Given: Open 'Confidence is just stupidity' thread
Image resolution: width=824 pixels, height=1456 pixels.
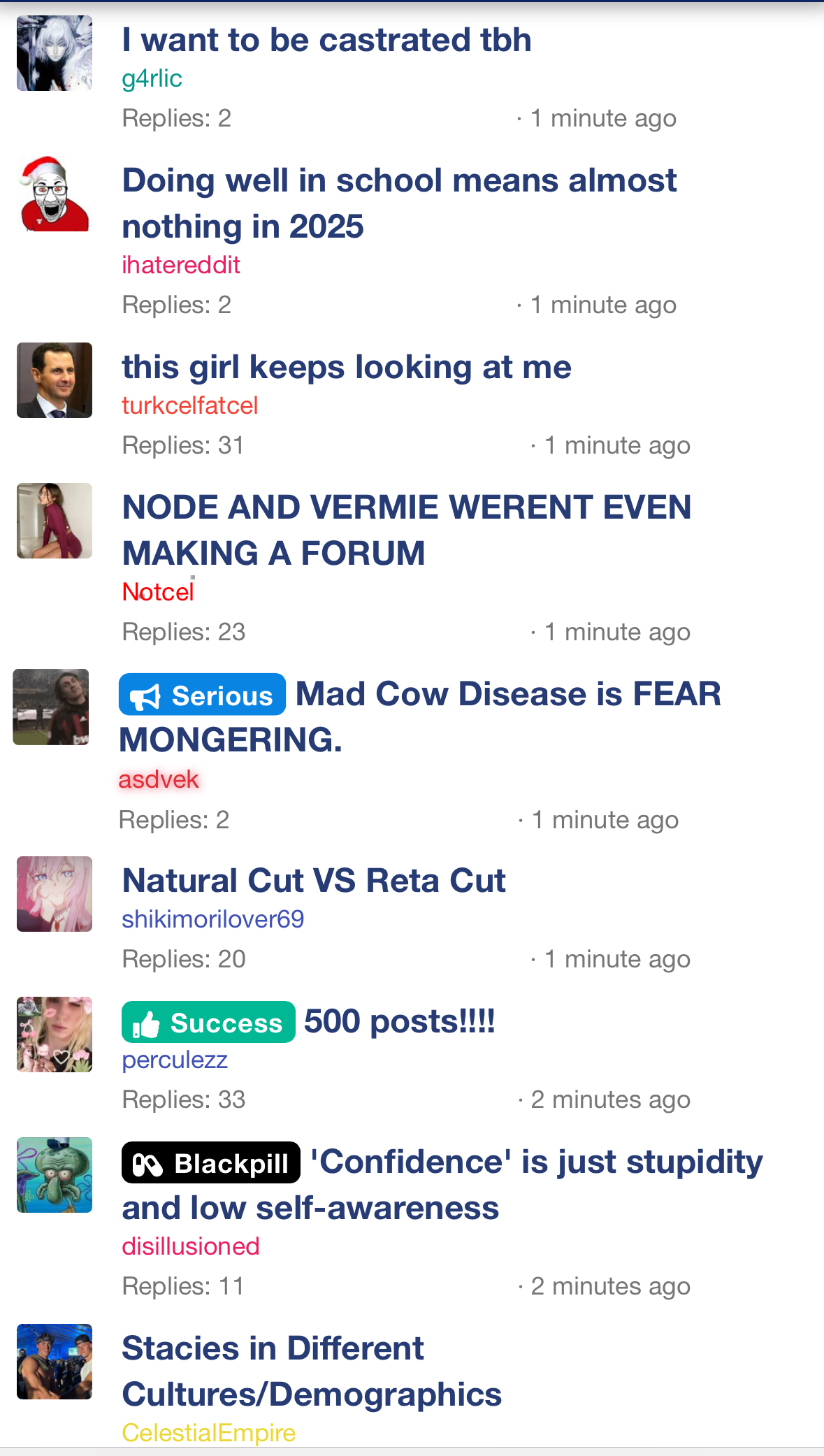Looking at the screenshot, I should (536, 1163).
